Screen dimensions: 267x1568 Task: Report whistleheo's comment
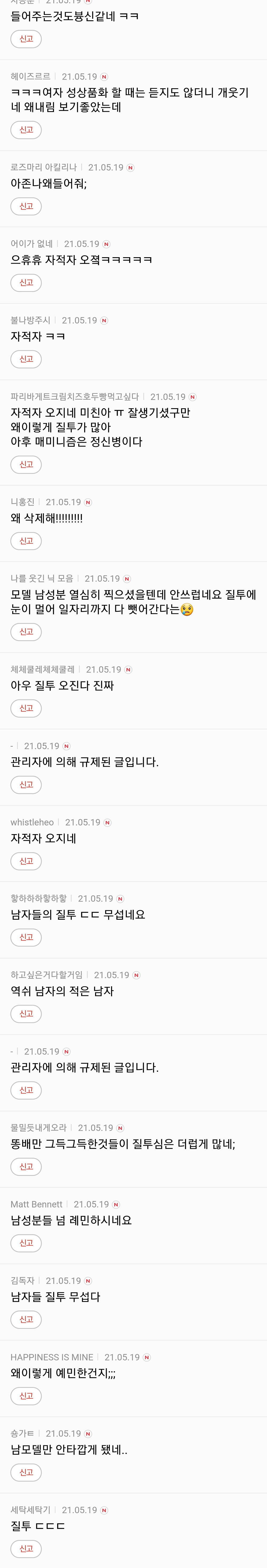coord(26,861)
